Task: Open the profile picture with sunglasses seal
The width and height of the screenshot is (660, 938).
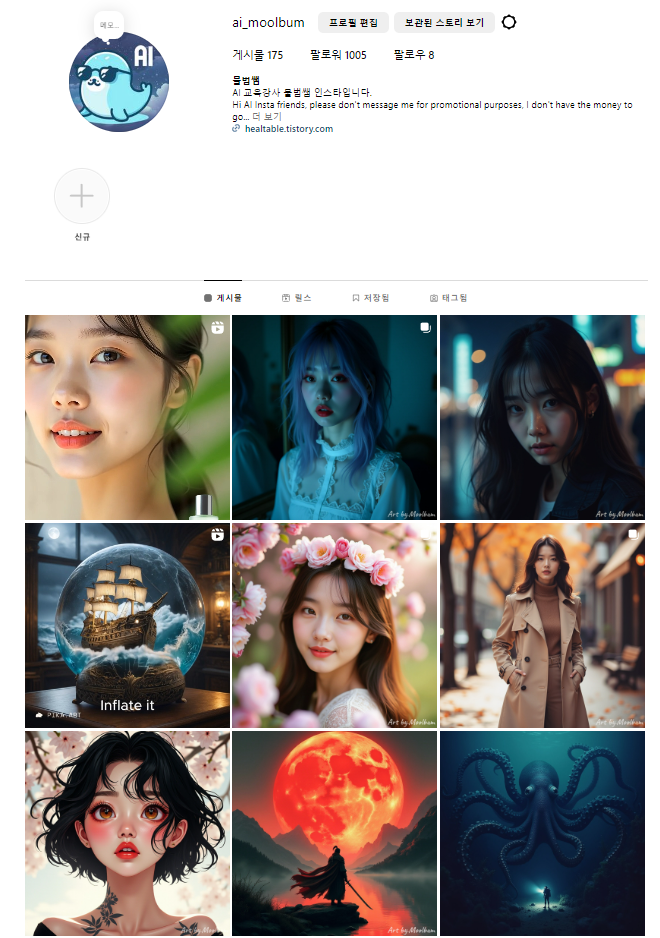Action: (119, 82)
